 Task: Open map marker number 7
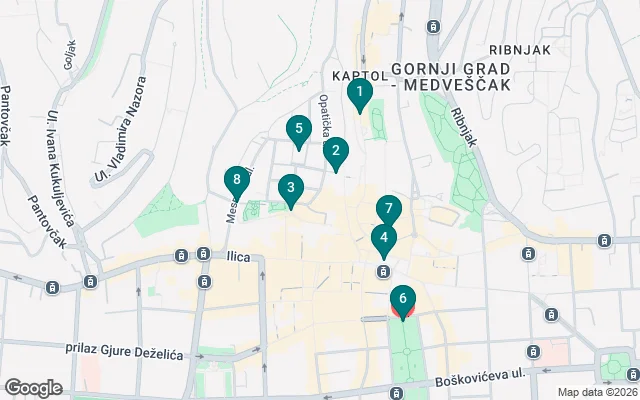tap(388, 210)
